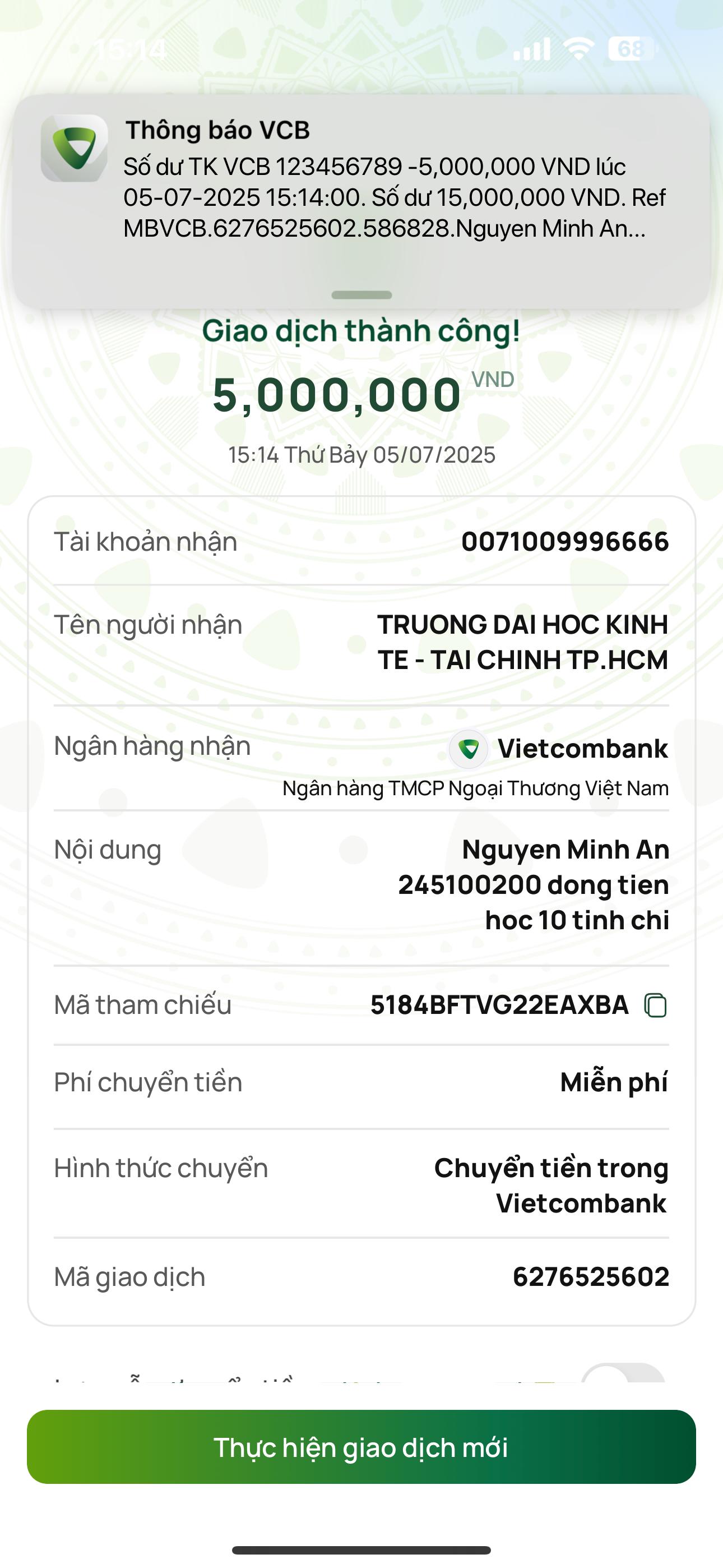
Task: Toggle the partially visible switch above the button
Action: pos(623,1375)
